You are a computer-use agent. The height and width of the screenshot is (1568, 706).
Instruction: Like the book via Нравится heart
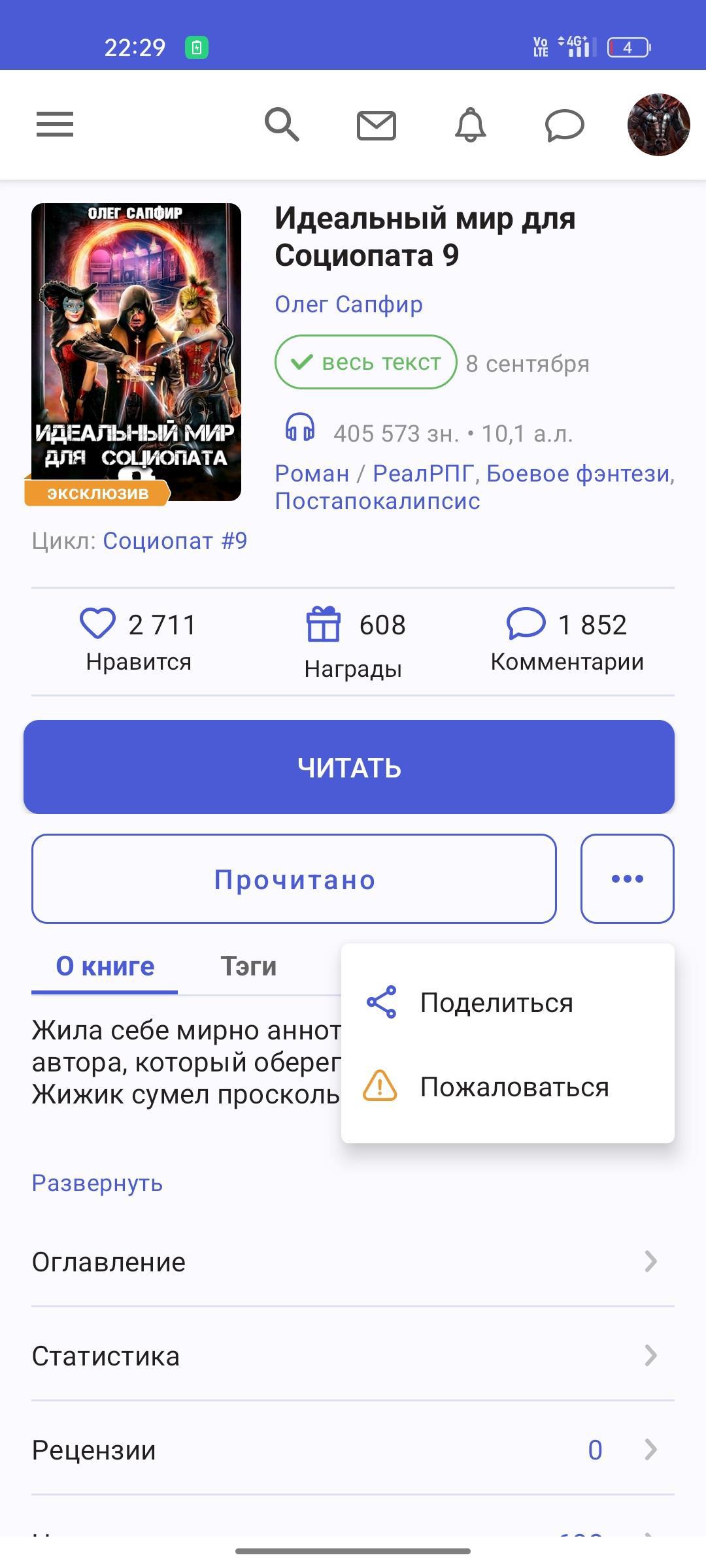(98, 623)
